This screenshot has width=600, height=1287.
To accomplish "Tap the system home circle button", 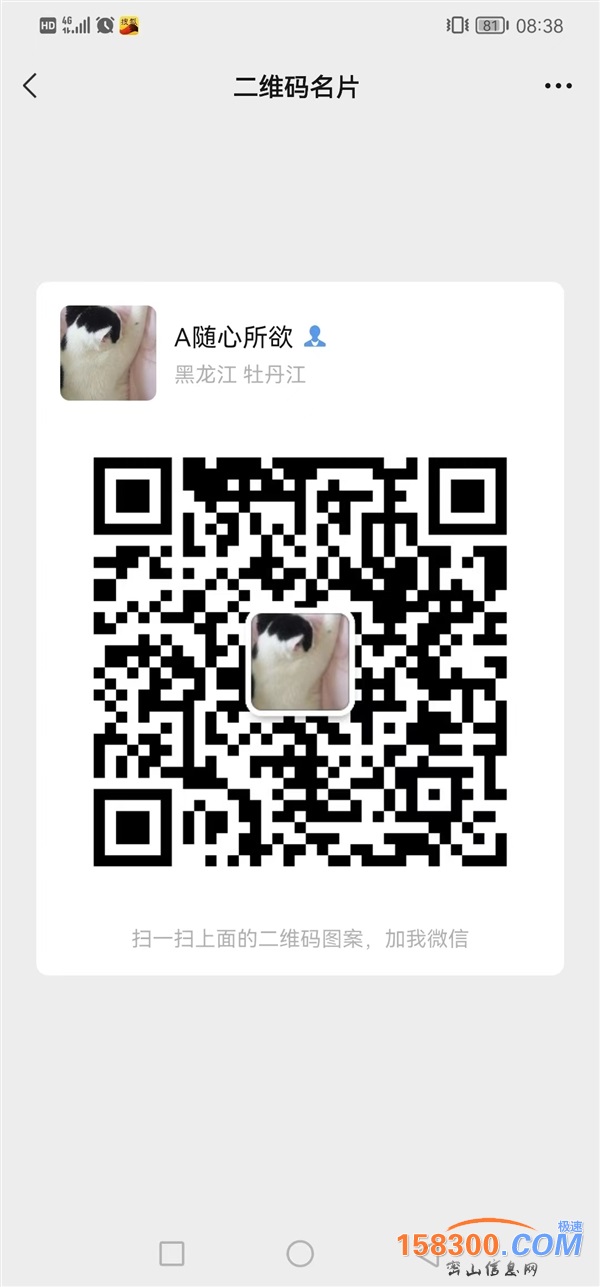I will [300, 1253].
